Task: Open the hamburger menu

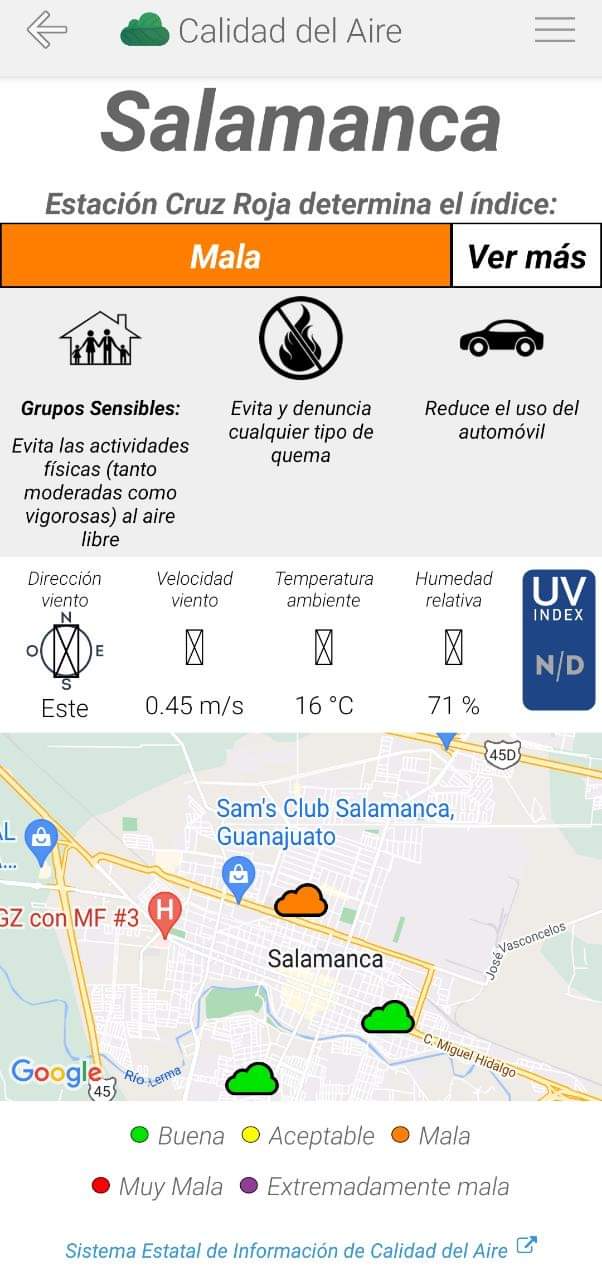Action: [x=554, y=30]
